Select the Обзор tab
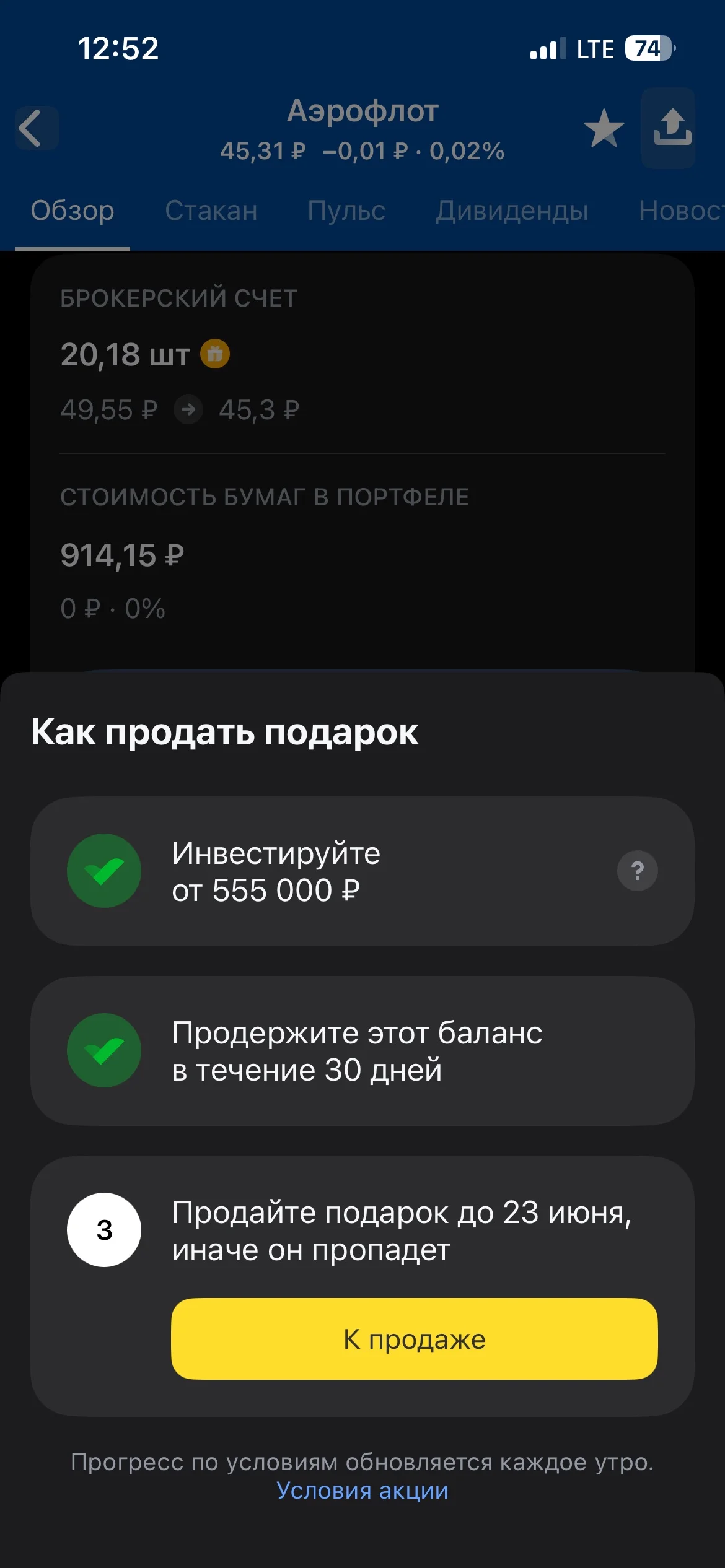Viewport: 725px width, 1568px height. (72, 211)
